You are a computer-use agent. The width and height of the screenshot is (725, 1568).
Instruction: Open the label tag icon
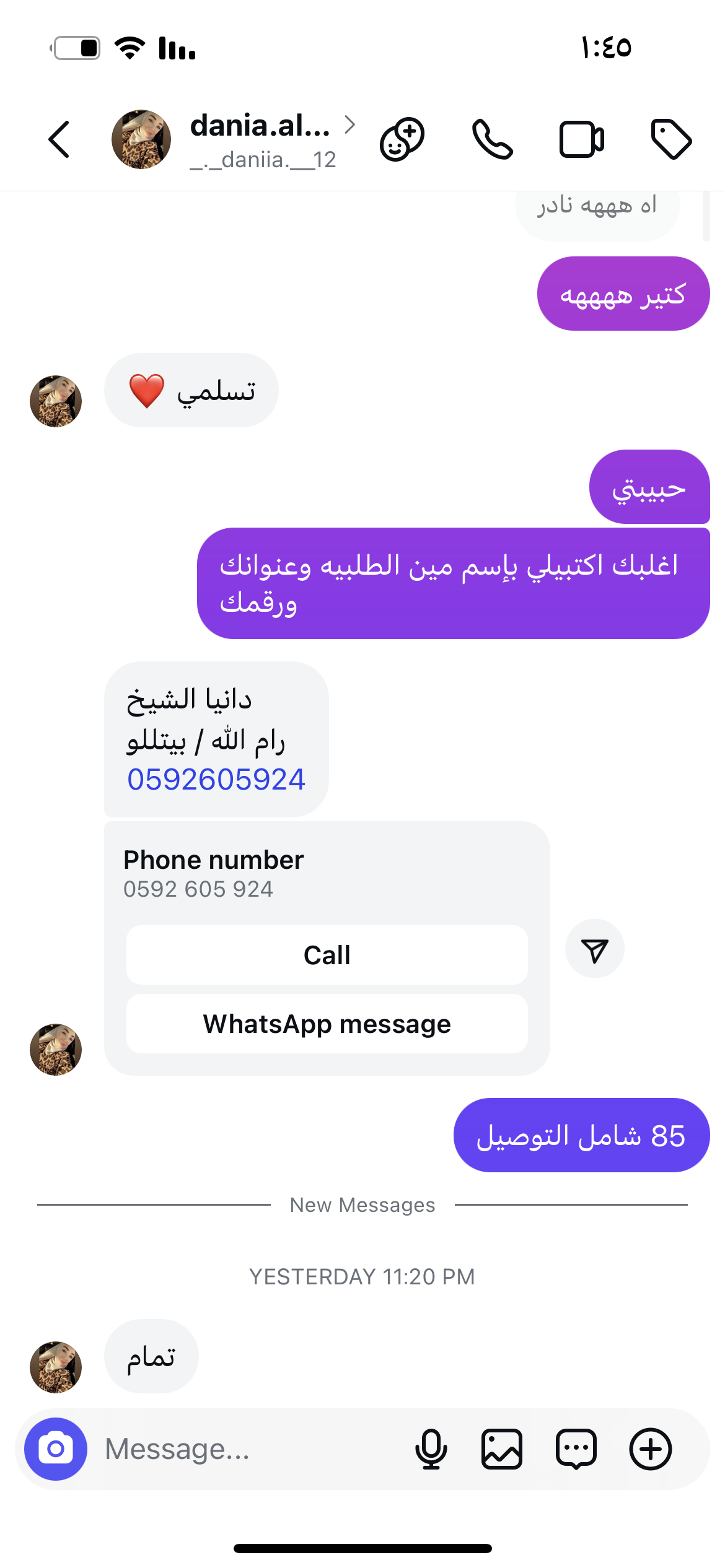[671, 139]
